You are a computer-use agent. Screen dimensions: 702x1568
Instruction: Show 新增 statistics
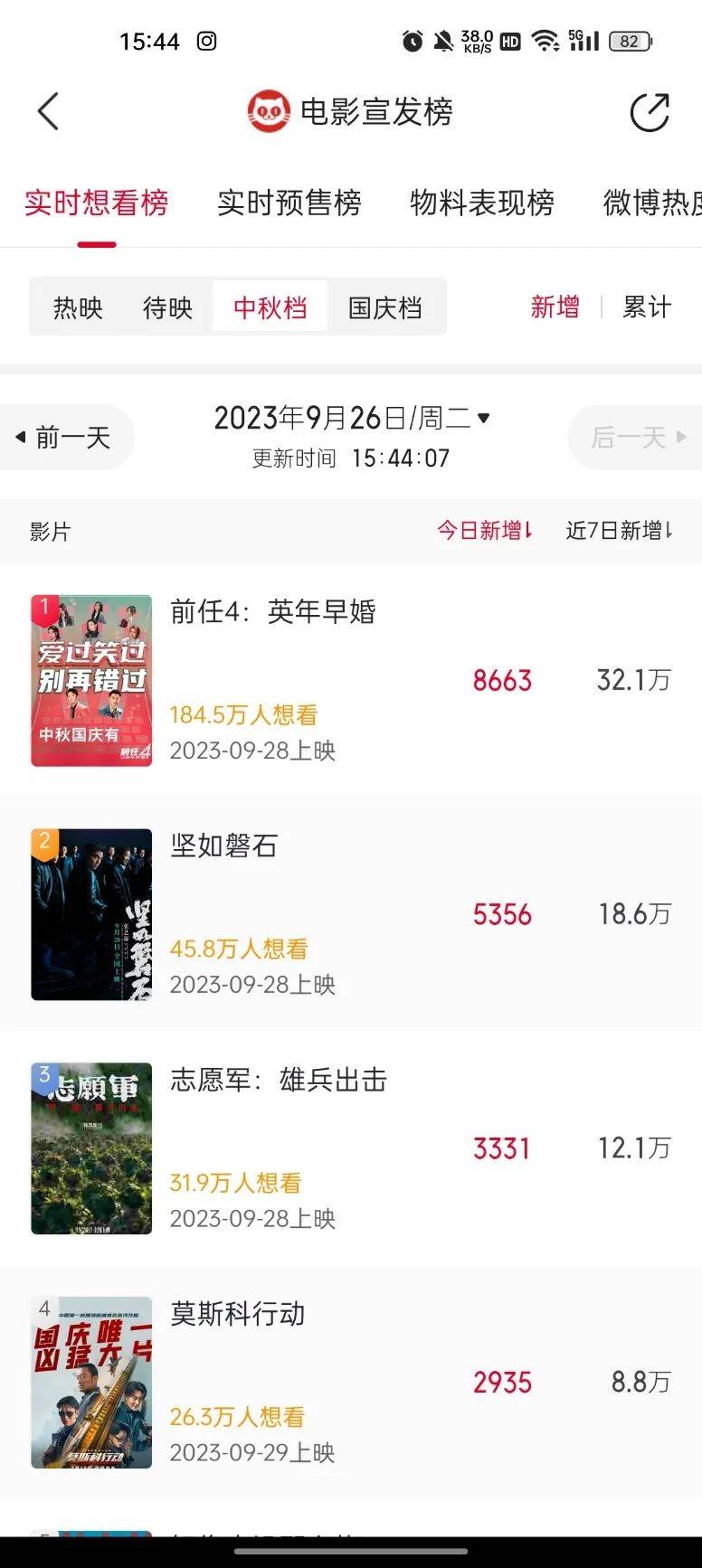coord(555,307)
